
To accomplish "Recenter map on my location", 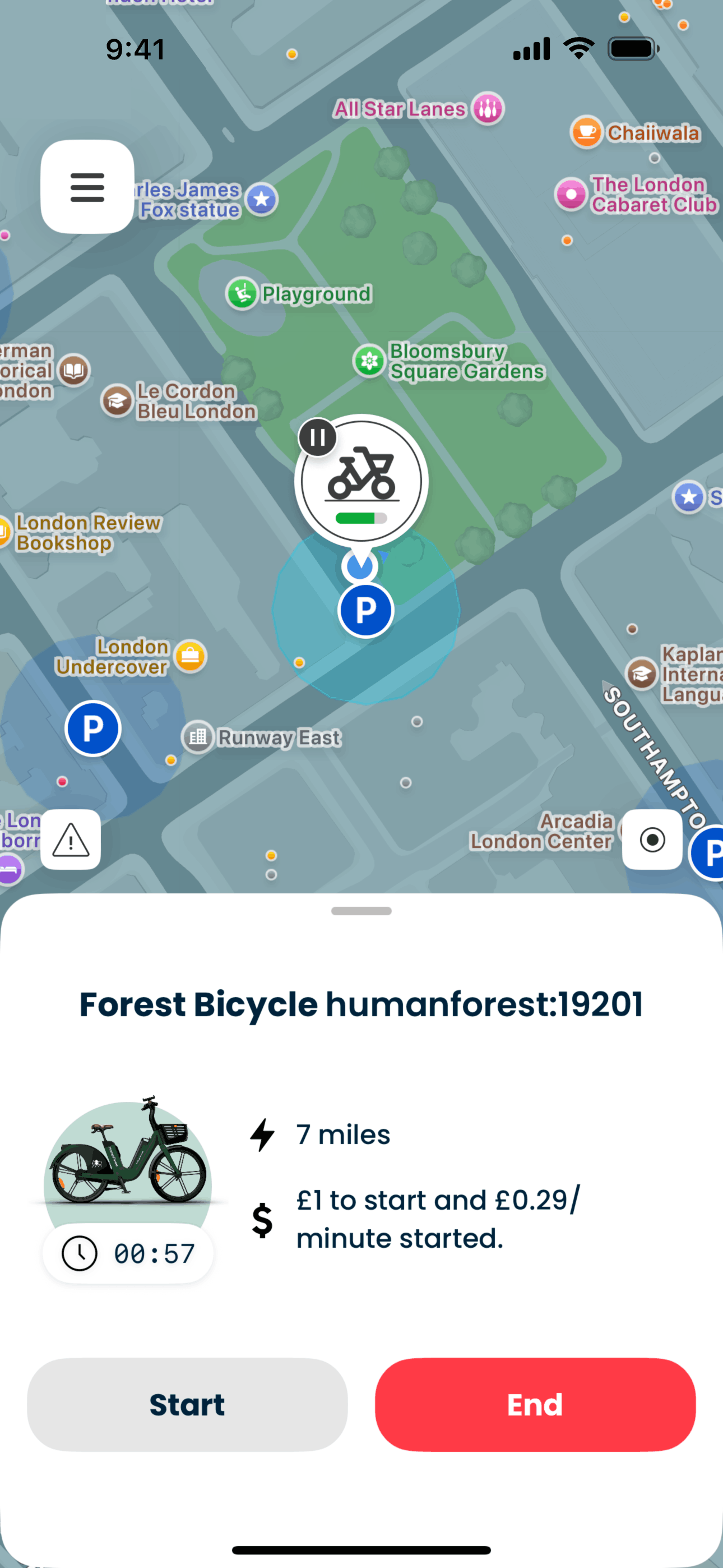I will tap(652, 840).
